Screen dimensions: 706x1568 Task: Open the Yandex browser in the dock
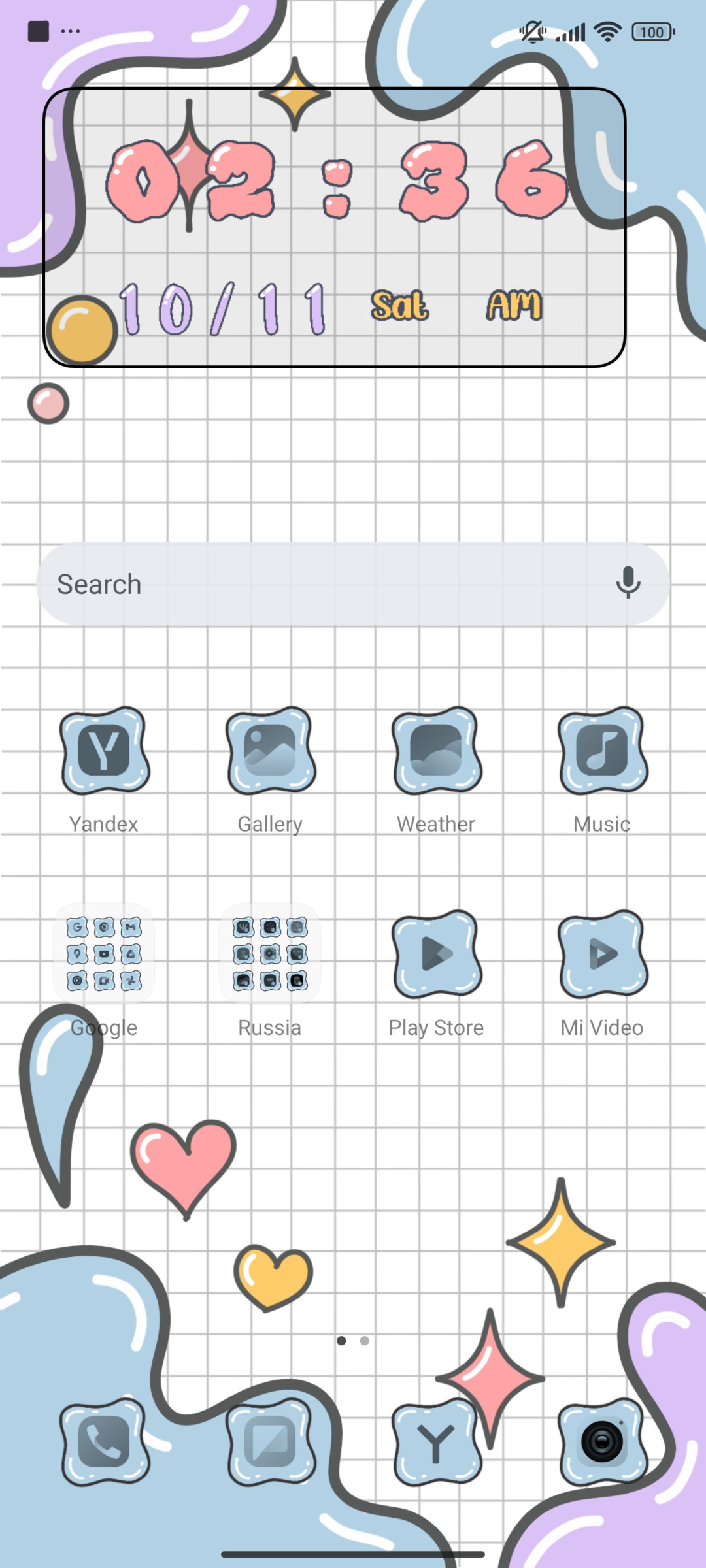tap(437, 1442)
